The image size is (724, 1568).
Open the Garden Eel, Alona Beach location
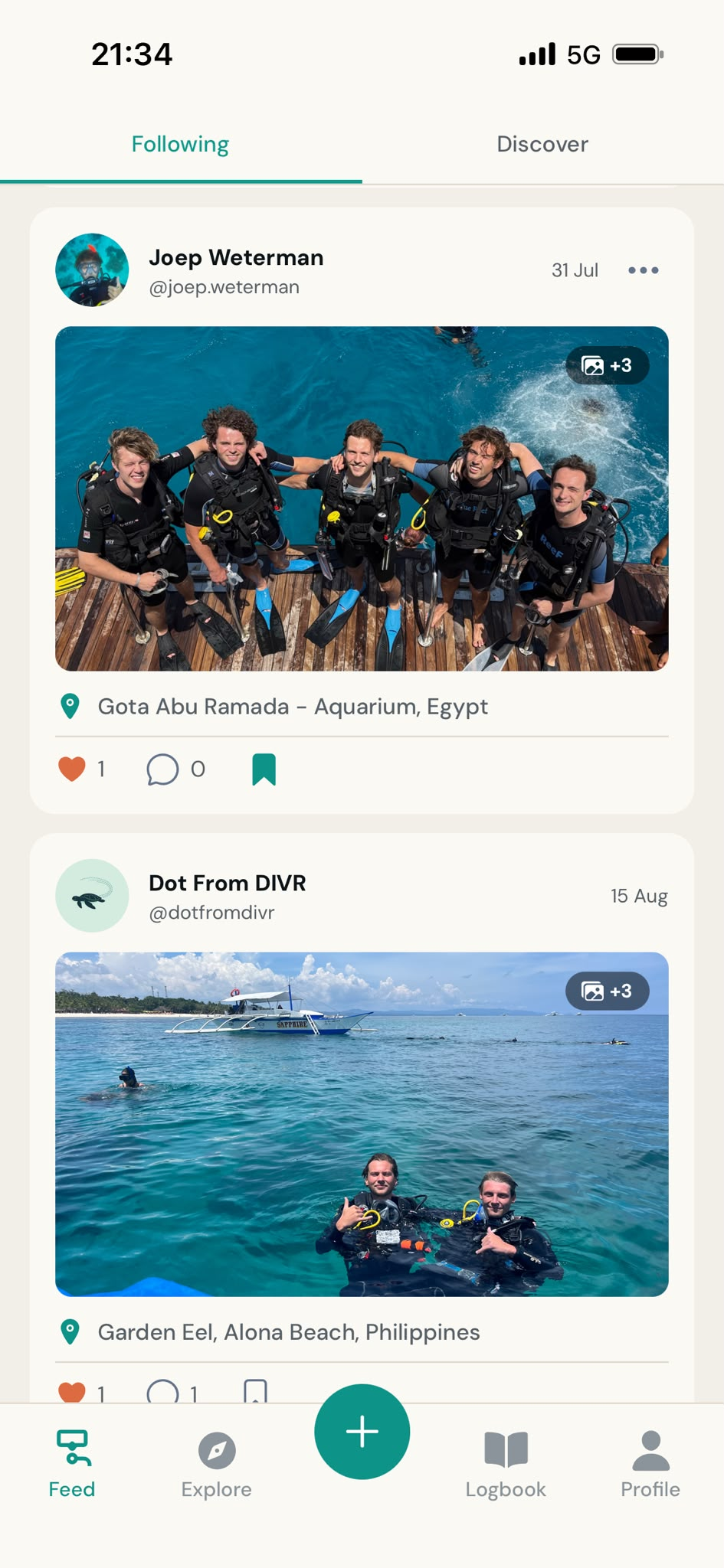coord(289,1332)
